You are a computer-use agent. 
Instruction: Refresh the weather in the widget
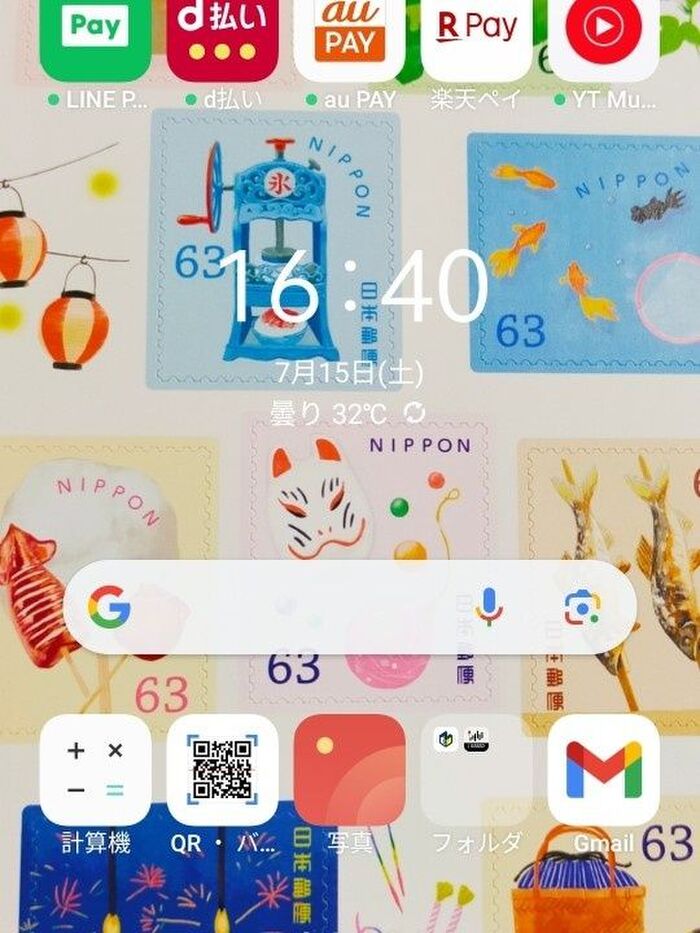click(x=414, y=412)
